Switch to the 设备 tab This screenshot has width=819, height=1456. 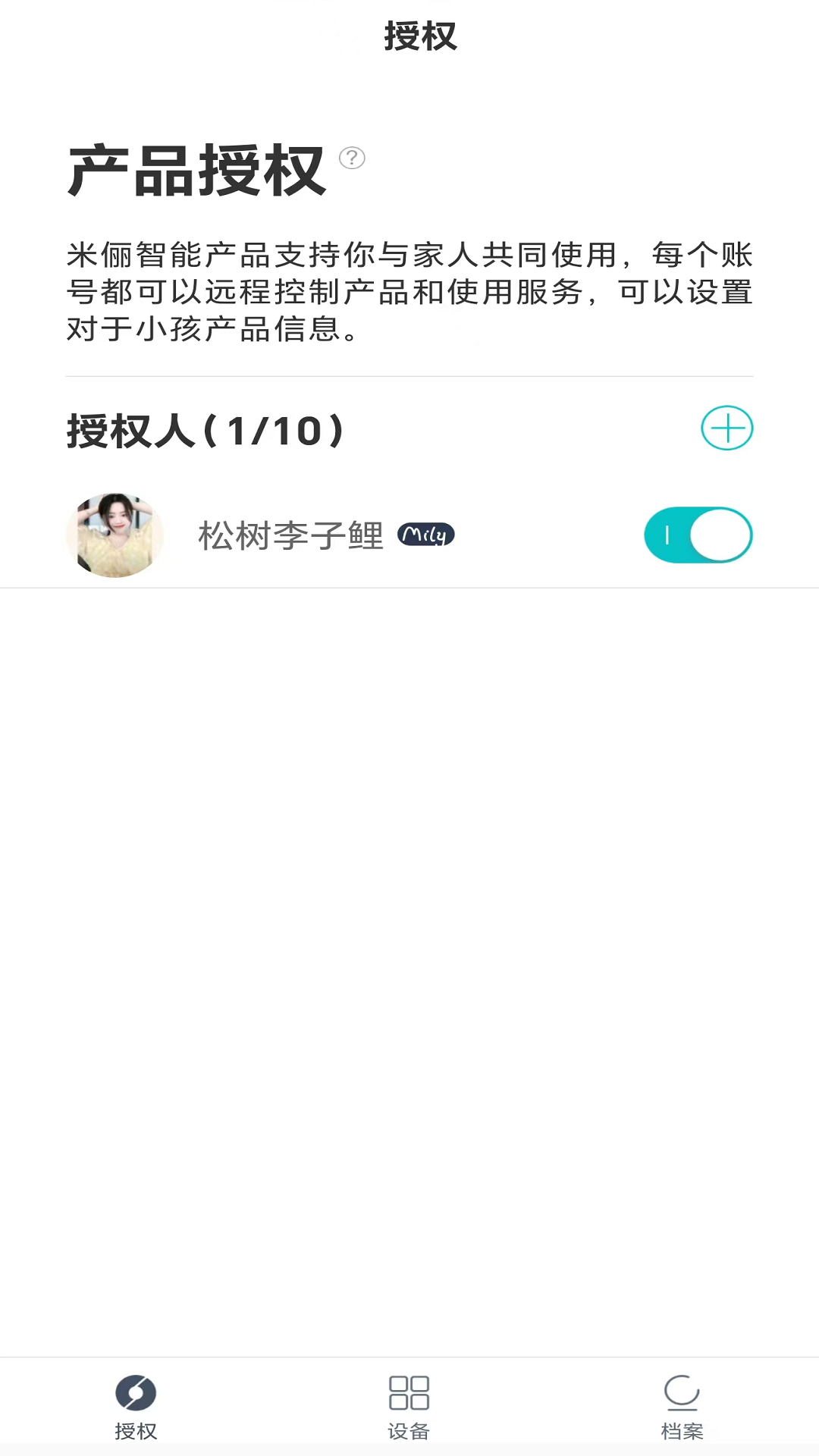[409, 1407]
